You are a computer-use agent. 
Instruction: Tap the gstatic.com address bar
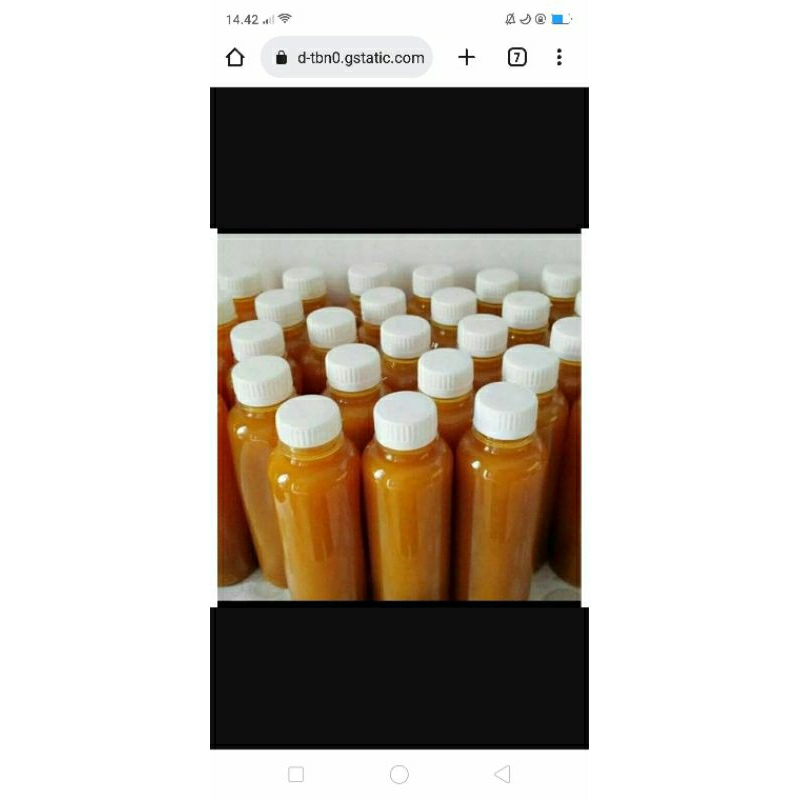[x=347, y=57]
